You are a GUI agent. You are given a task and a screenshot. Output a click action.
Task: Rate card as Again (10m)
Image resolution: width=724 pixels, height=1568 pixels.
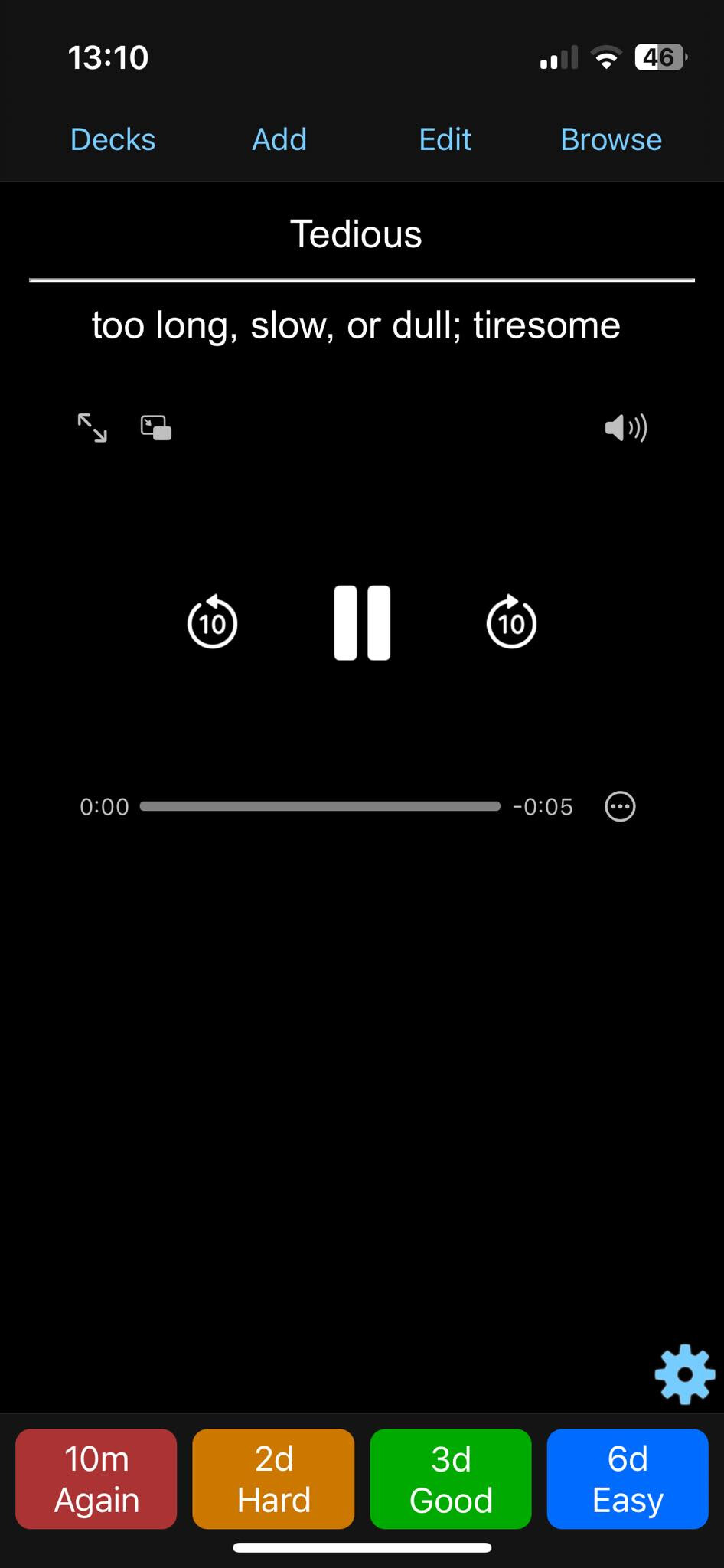click(x=96, y=1479)
